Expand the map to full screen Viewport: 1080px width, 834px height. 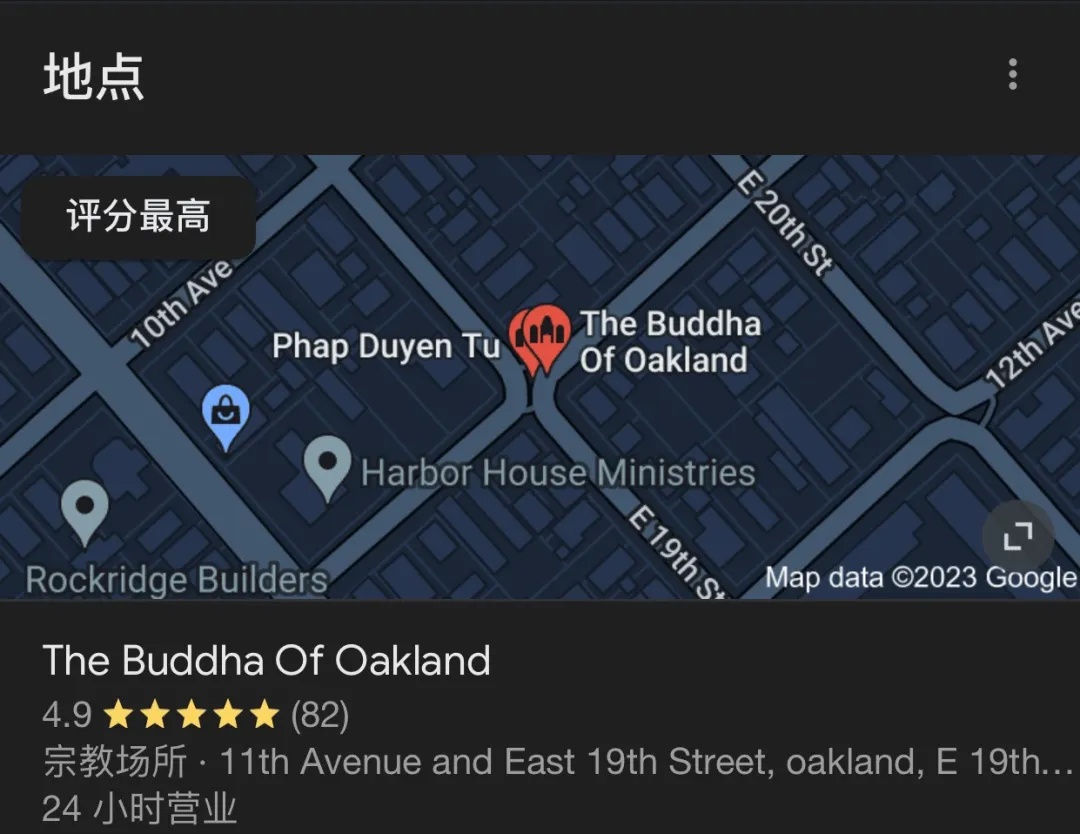1017,537
